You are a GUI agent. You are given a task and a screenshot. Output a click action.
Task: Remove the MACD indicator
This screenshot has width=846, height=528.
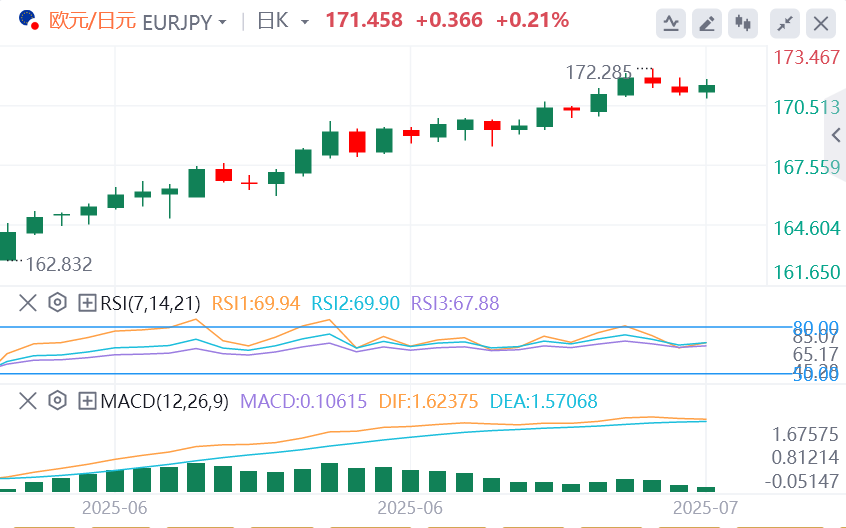tap(27, 401)
